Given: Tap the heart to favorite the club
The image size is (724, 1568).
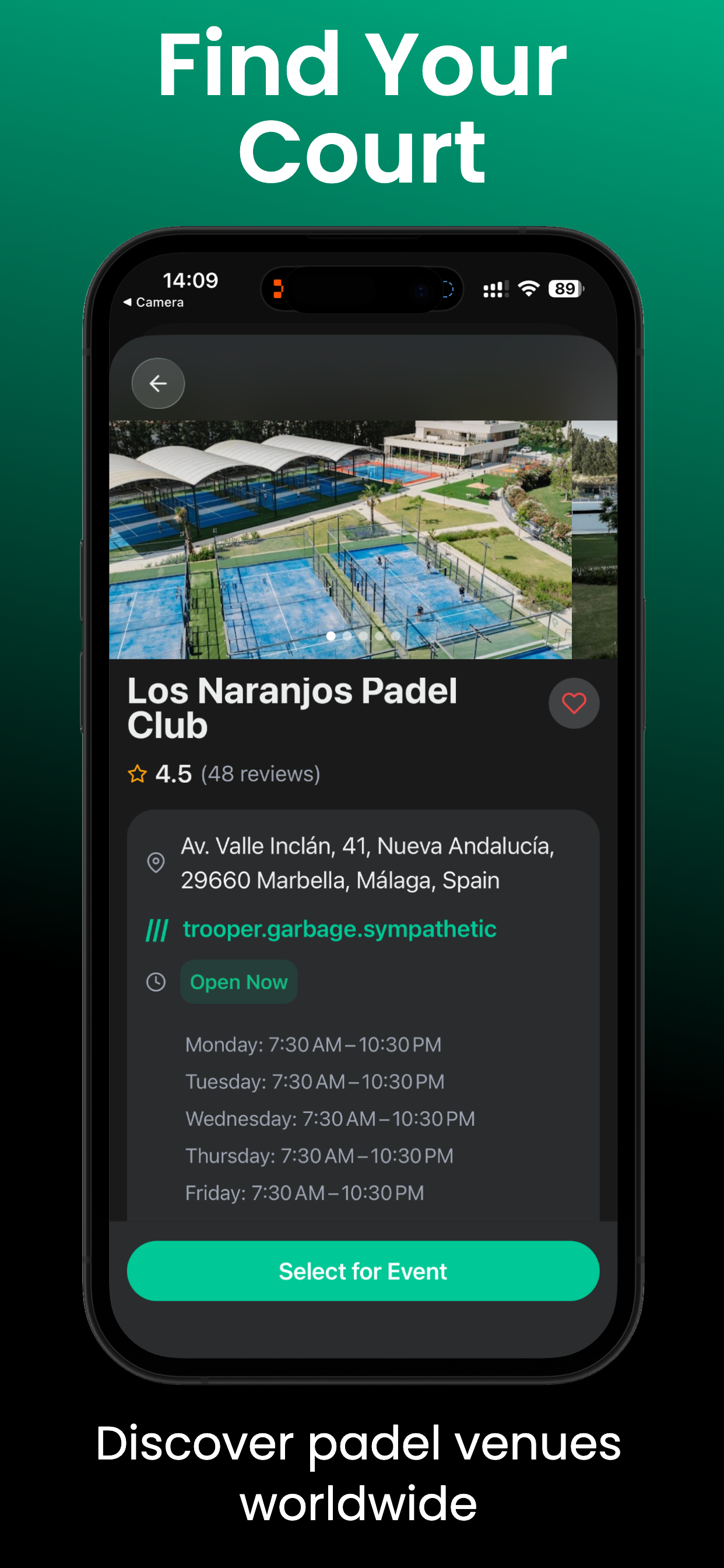Looking at the screenshot, I should [574, 703].
